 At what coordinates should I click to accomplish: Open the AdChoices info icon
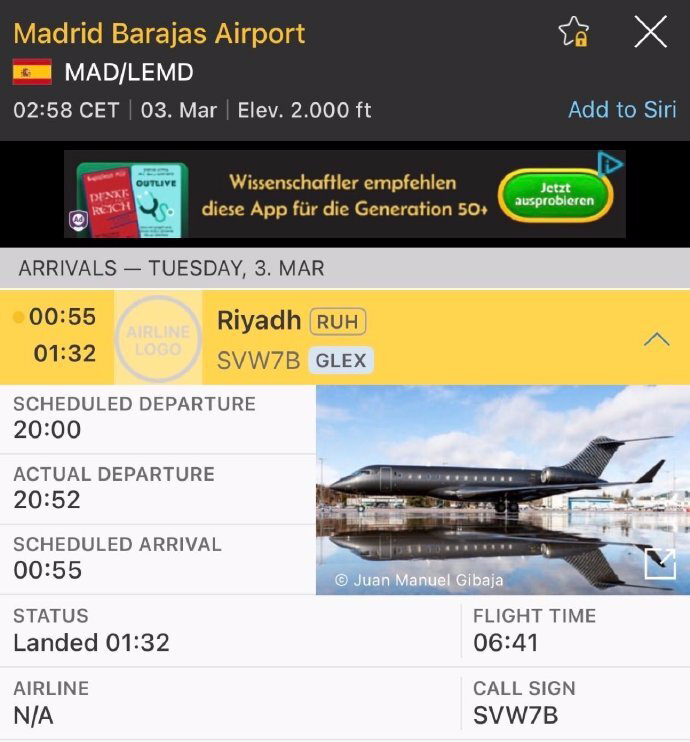(610, 163)
